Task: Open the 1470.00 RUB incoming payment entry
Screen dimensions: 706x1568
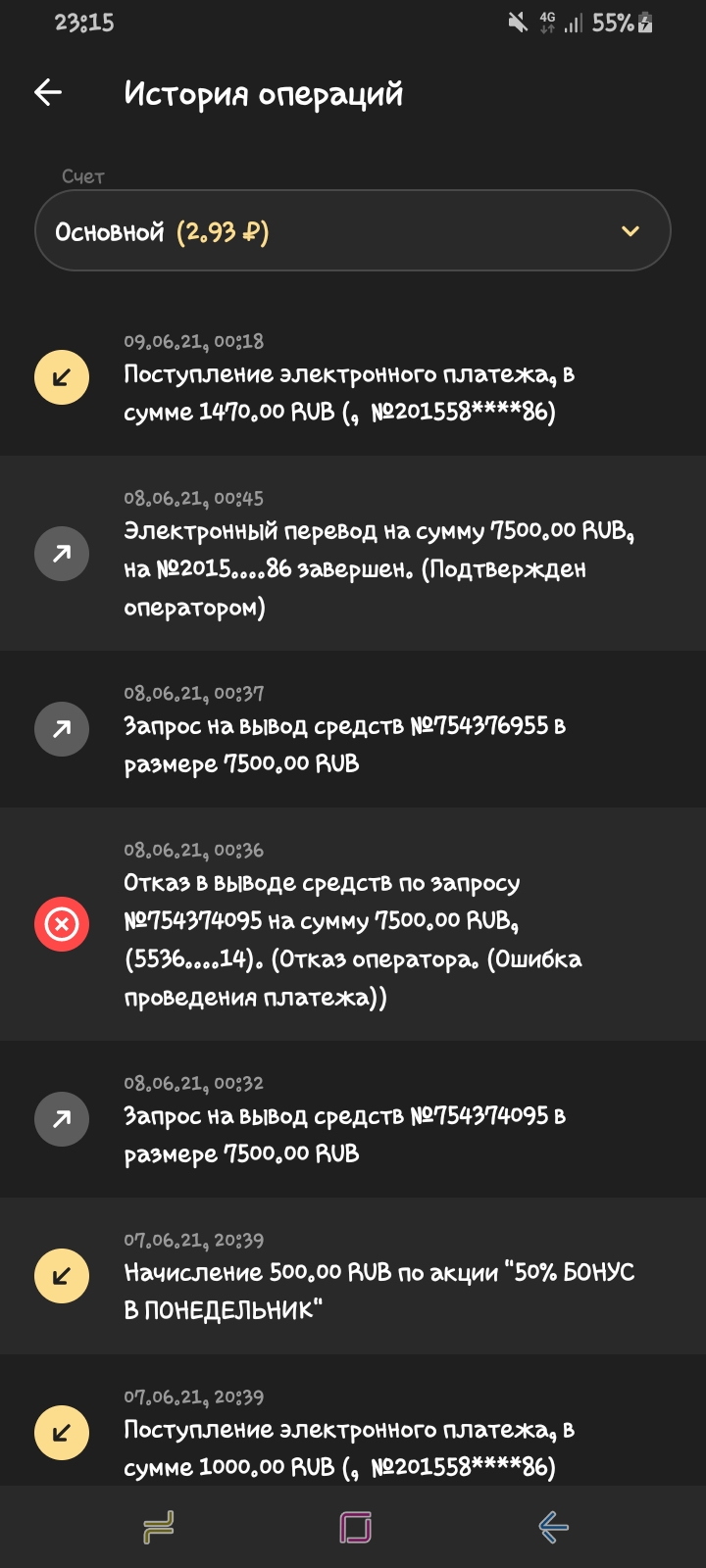Action: 353,378
